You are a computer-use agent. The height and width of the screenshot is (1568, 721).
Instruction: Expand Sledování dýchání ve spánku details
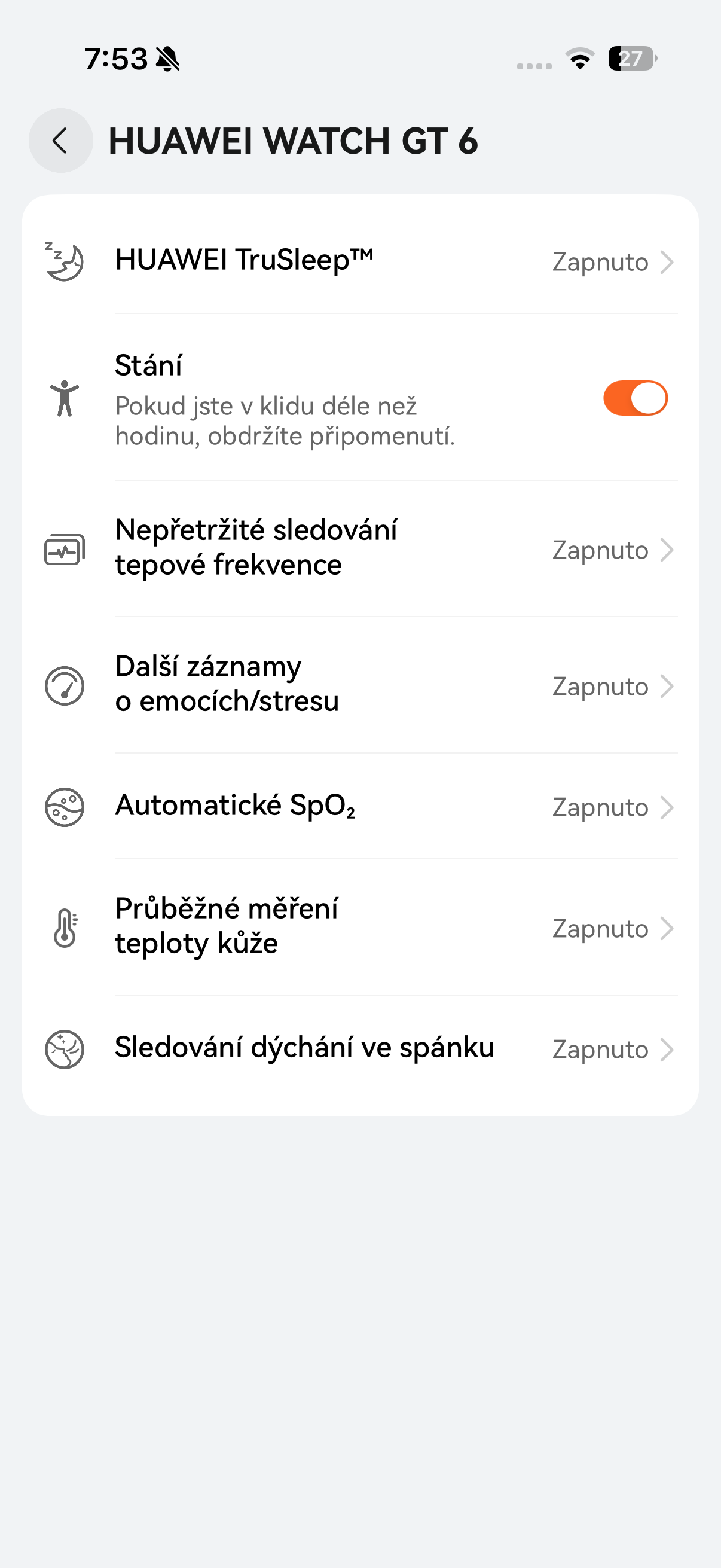tap(667, 1050)
